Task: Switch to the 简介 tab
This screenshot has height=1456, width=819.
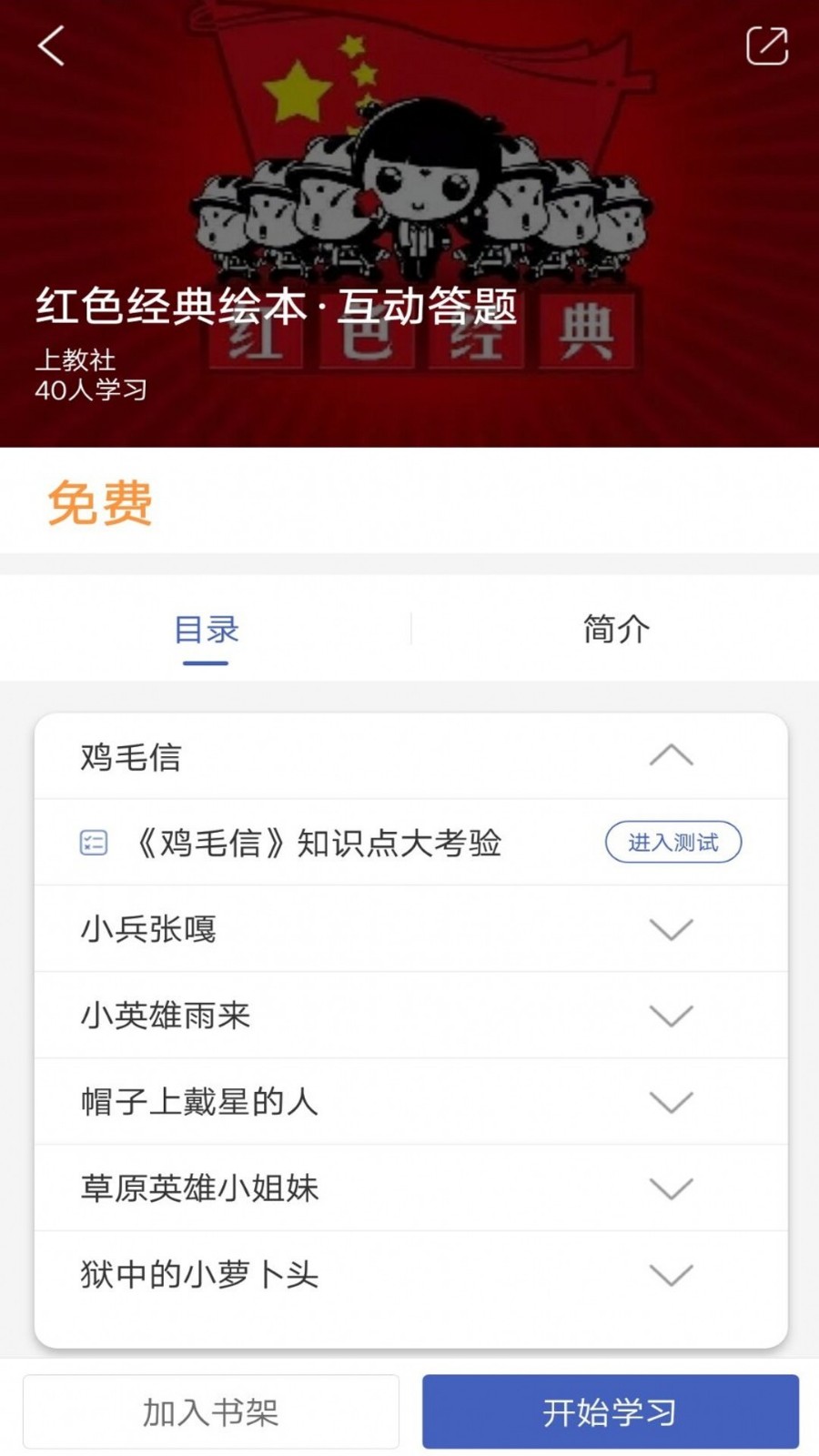Action: click(616, 630)
